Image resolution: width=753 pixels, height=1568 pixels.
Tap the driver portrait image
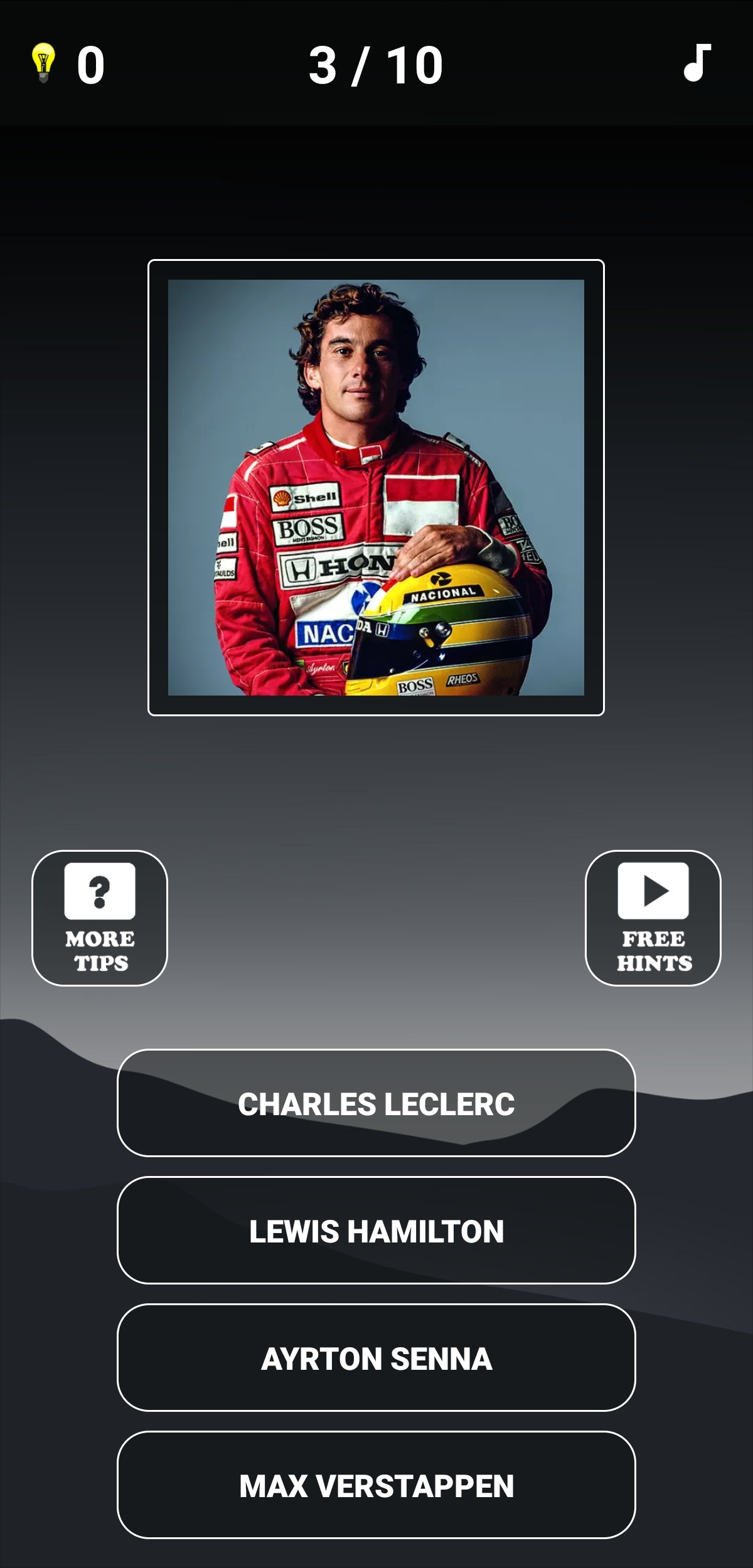376,495
